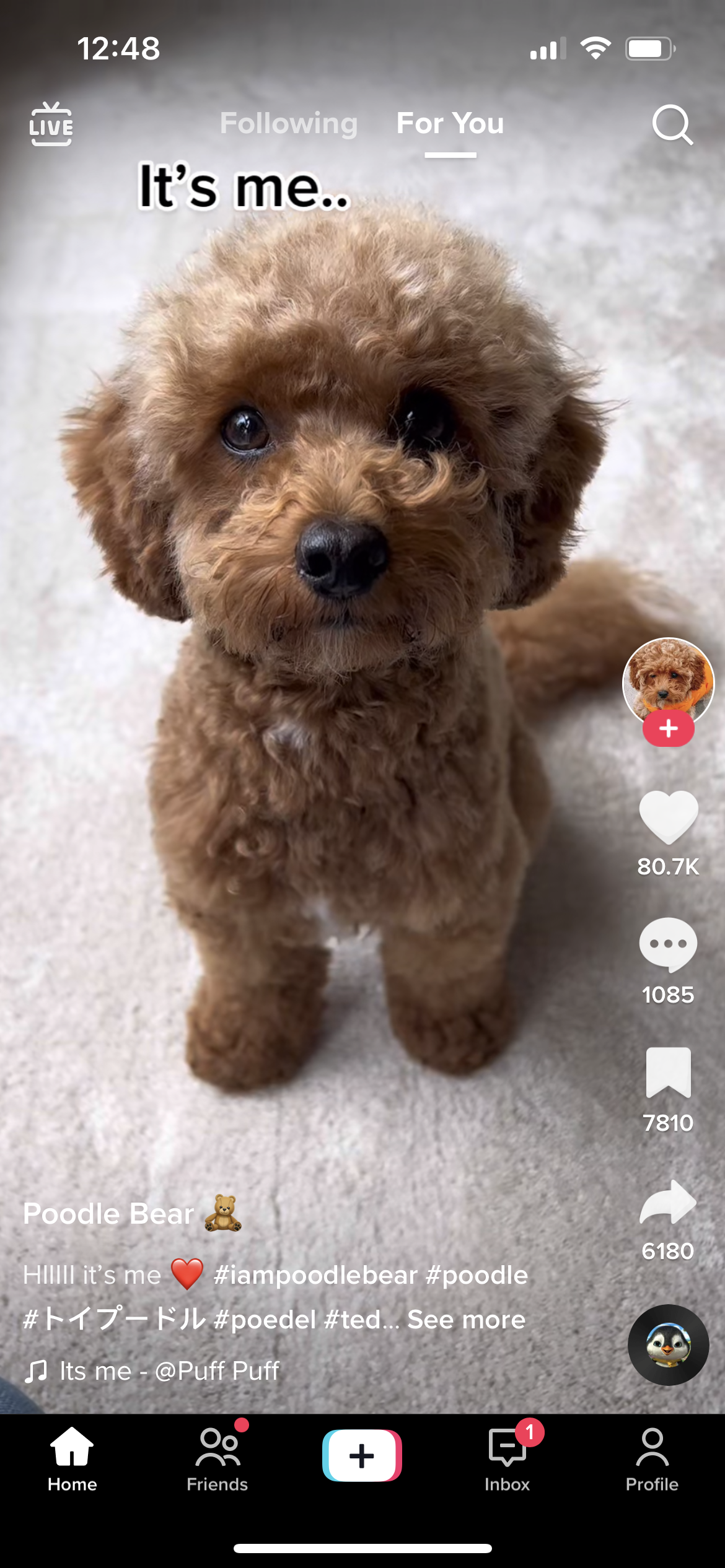725x1568 pixels.
Task: Like this video with the heart
Action: pos(668,817)
